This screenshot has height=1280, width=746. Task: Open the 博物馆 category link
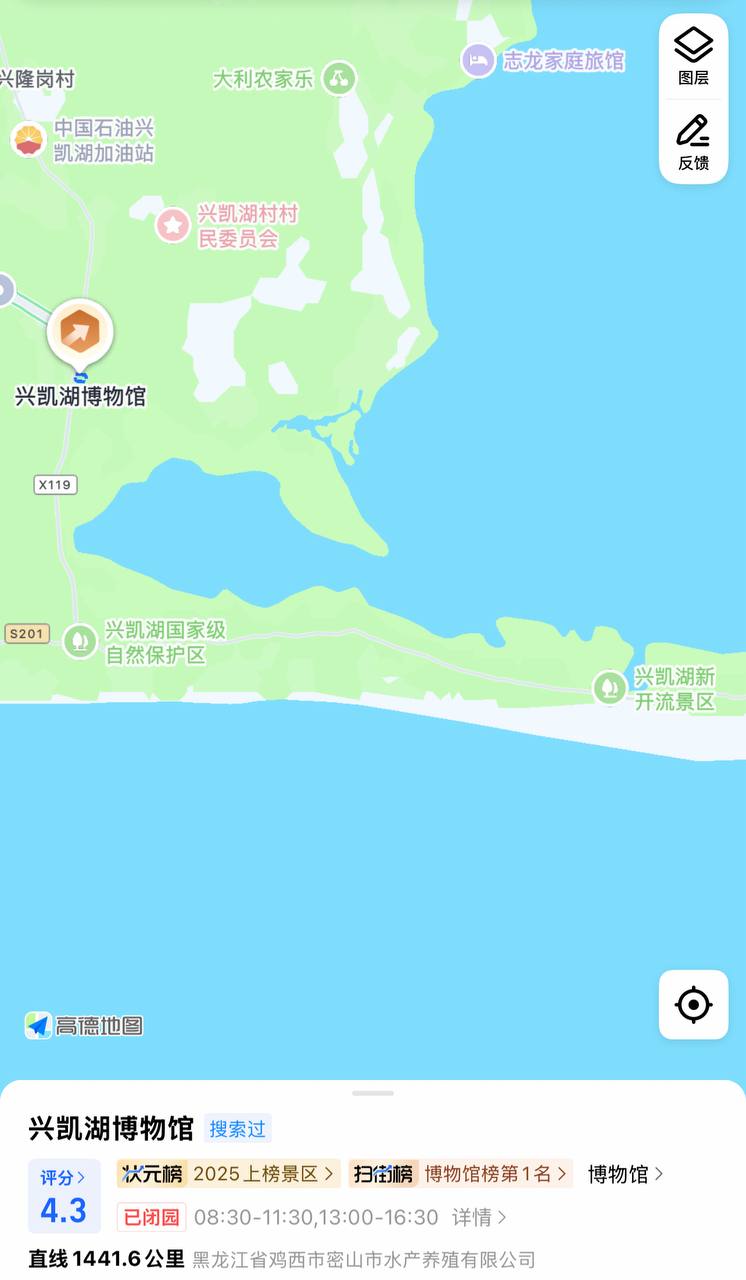[625, 1174]
